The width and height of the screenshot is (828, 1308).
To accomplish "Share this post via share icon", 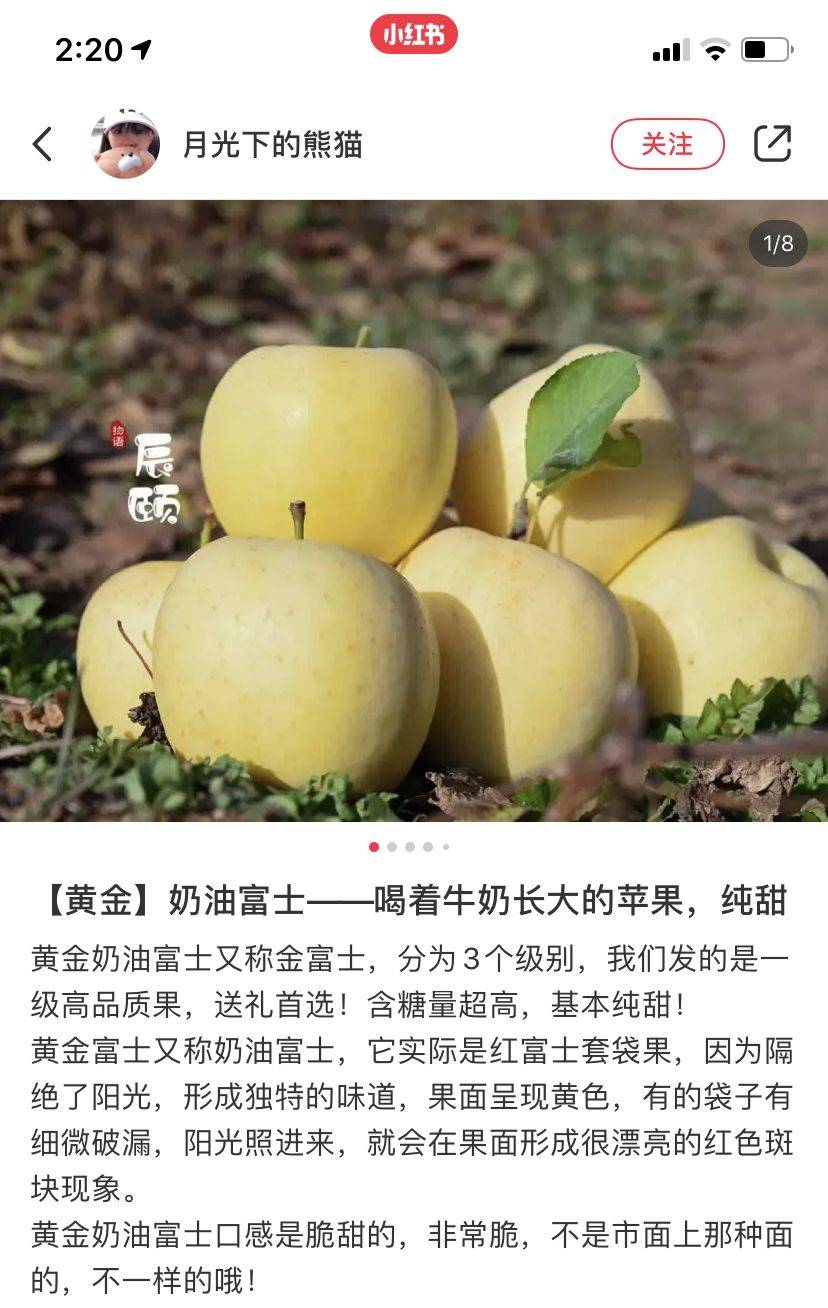I will click(772, 144).
